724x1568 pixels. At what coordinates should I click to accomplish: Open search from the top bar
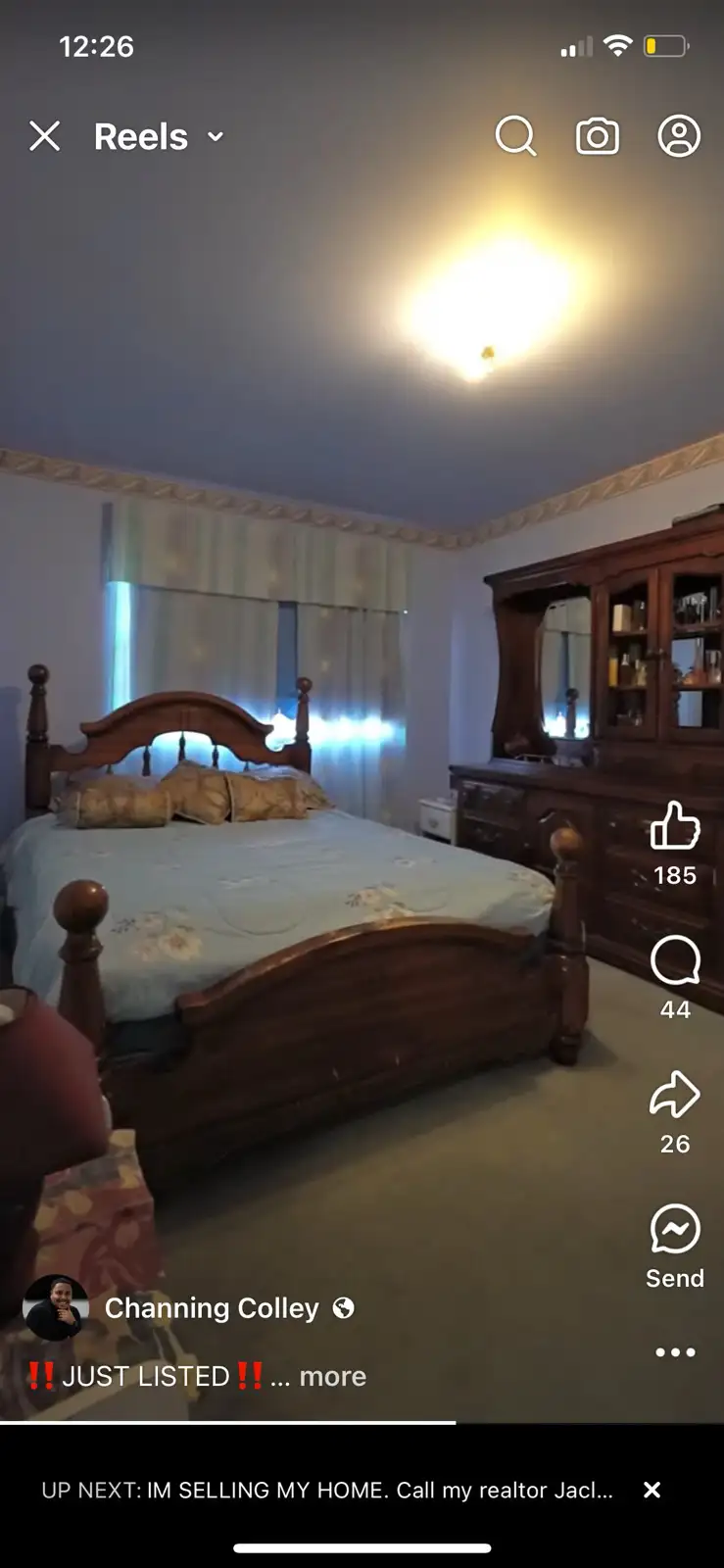pos(515,136)
